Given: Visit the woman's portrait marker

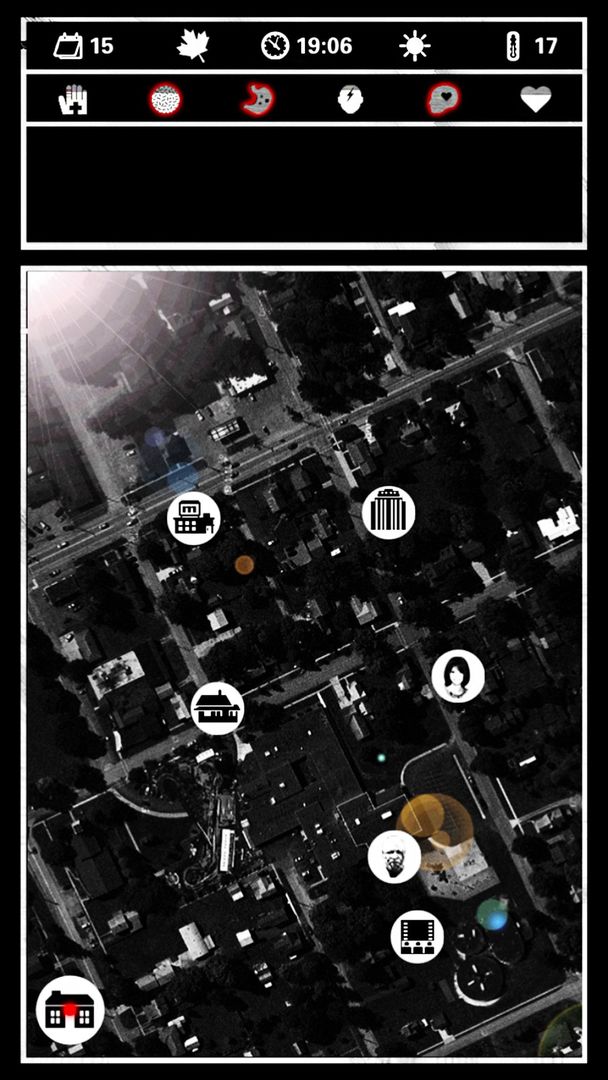Looking at the screenshot, I should [x=458, y=676].
